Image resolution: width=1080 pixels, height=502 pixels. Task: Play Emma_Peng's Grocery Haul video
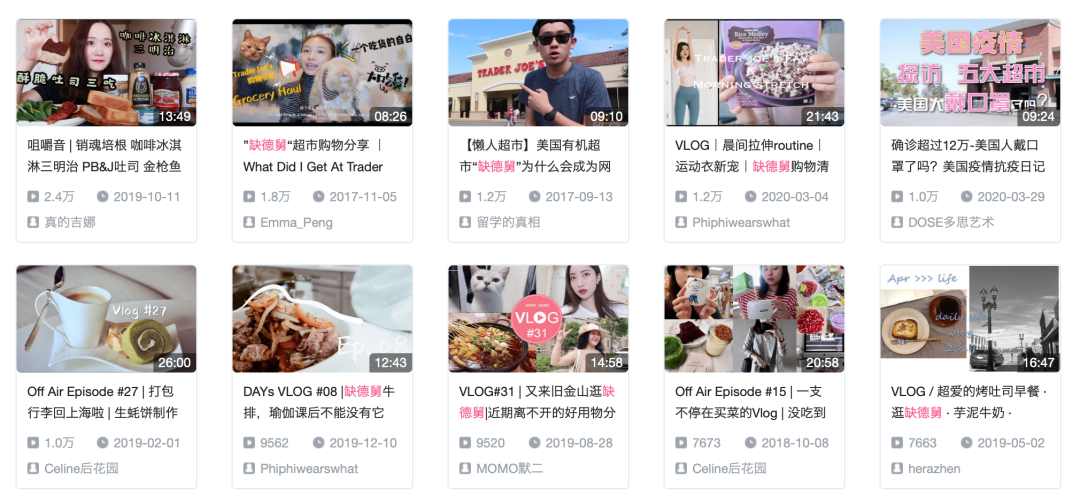[x=322, y=72]
